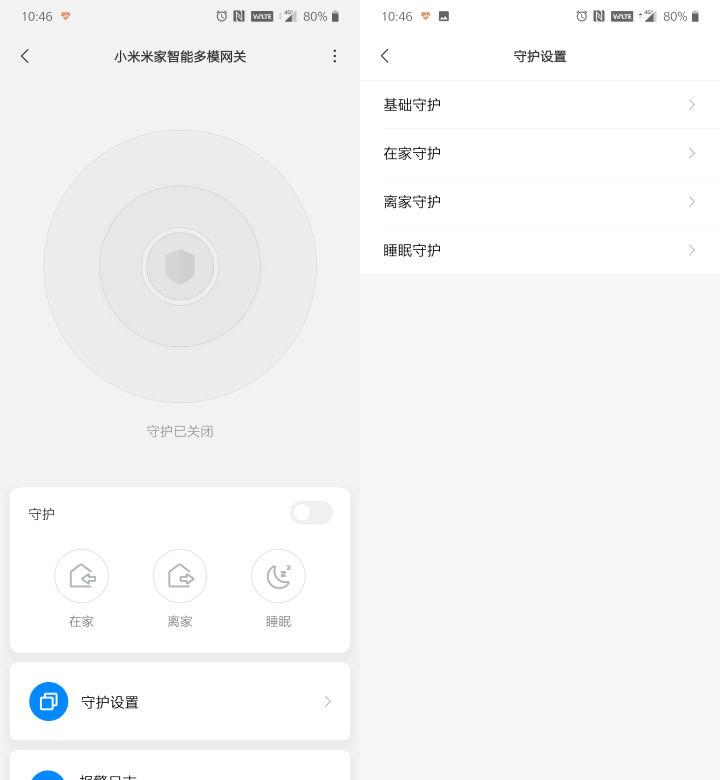Toggle the 守护 switch on
The height and width of the screenshot is (780, 720).
tap(311, 513)
